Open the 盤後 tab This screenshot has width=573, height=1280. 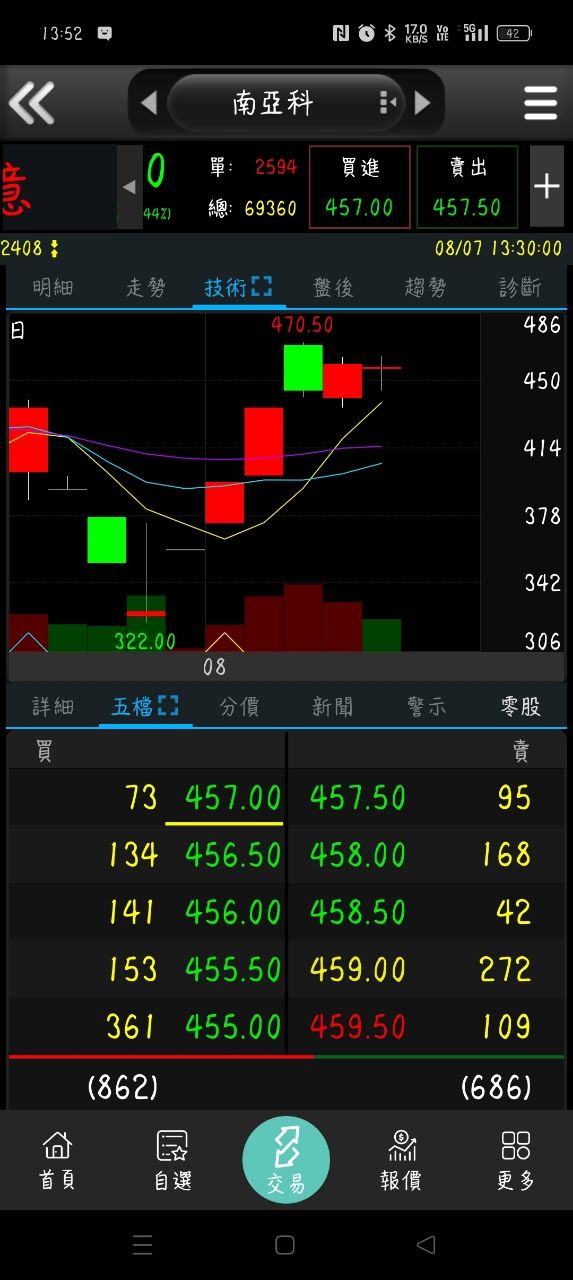click(x=333, y=288)
